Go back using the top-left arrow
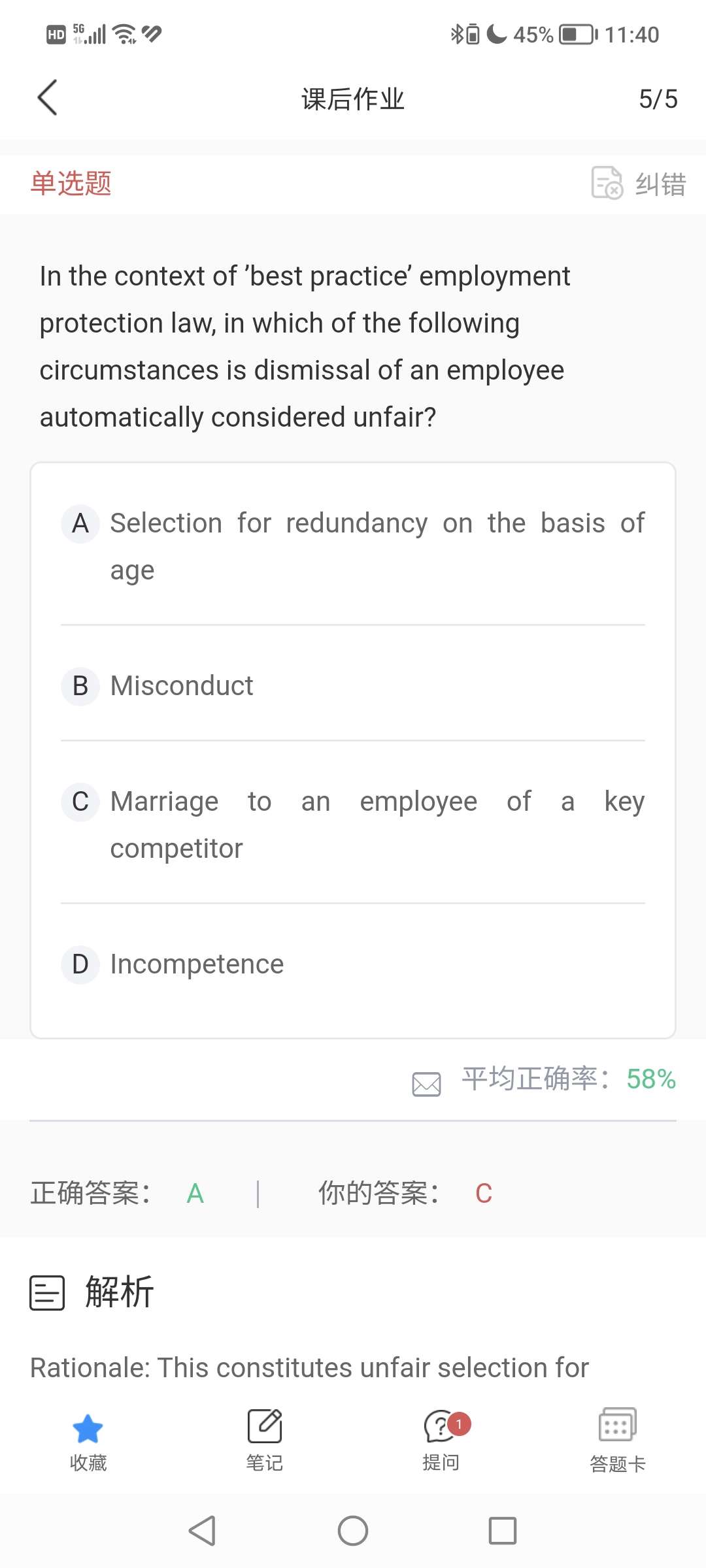This screenshot has height=1568, width=706. pos(47,98)
